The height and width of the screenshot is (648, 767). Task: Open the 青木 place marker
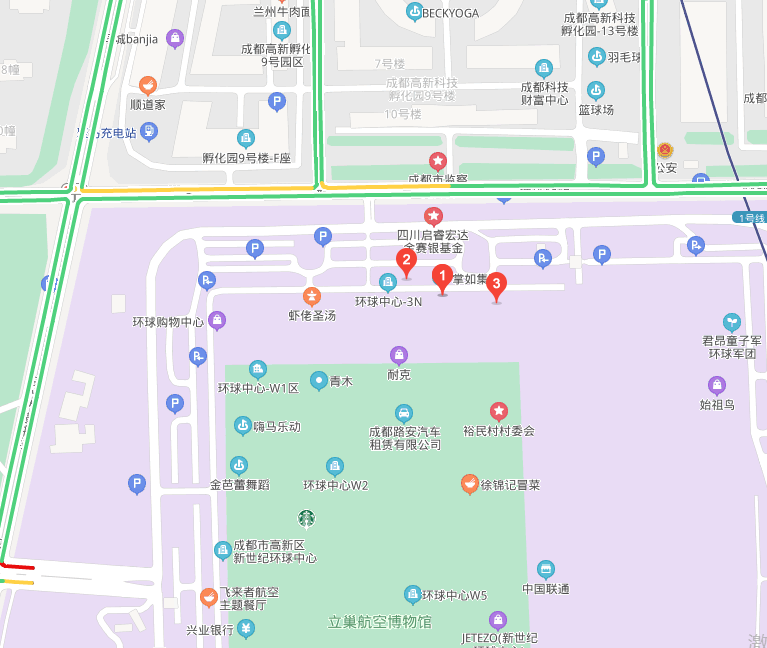[x=319, y=380]
